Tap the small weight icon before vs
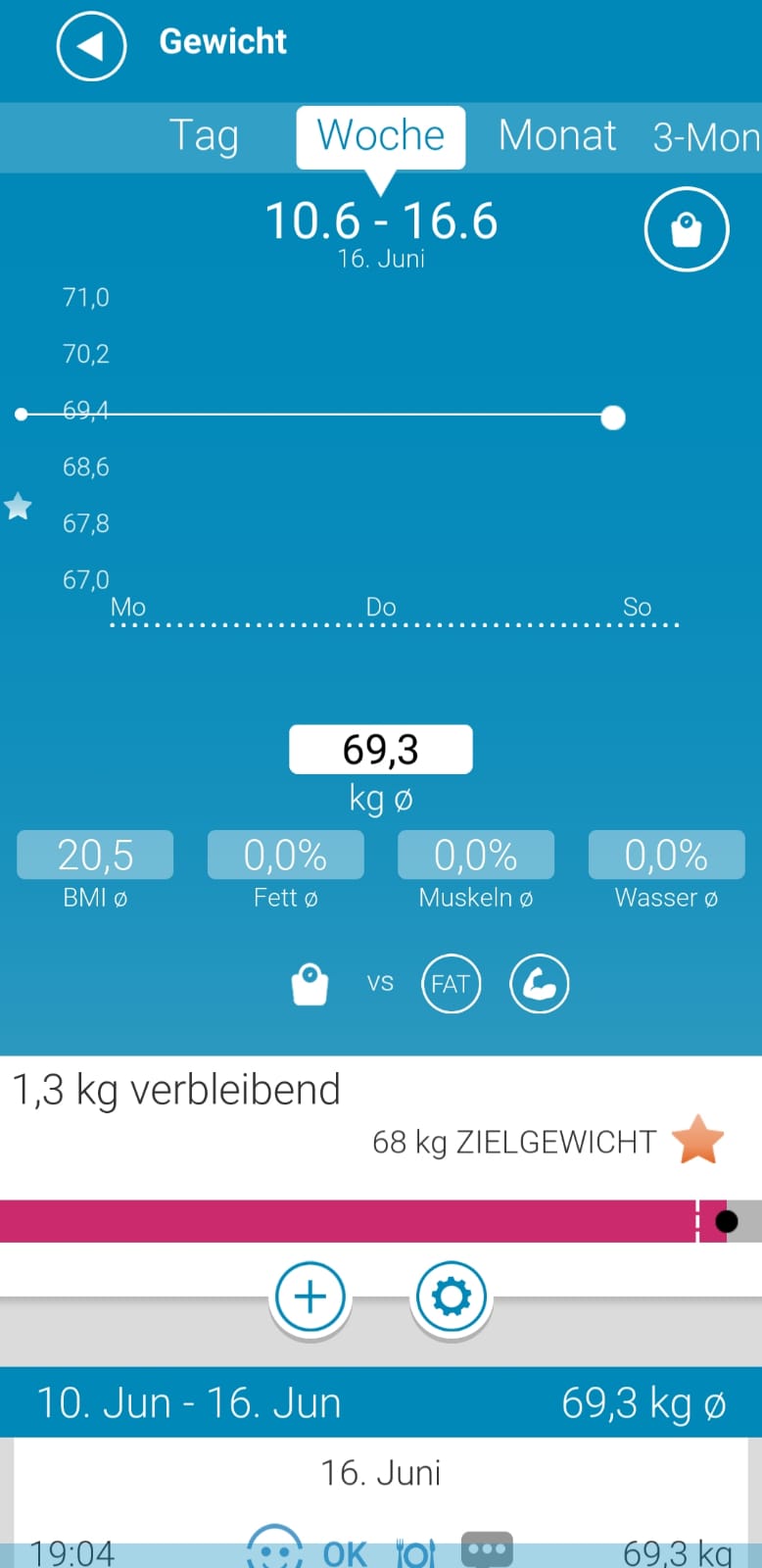 (x=310, y=984)
